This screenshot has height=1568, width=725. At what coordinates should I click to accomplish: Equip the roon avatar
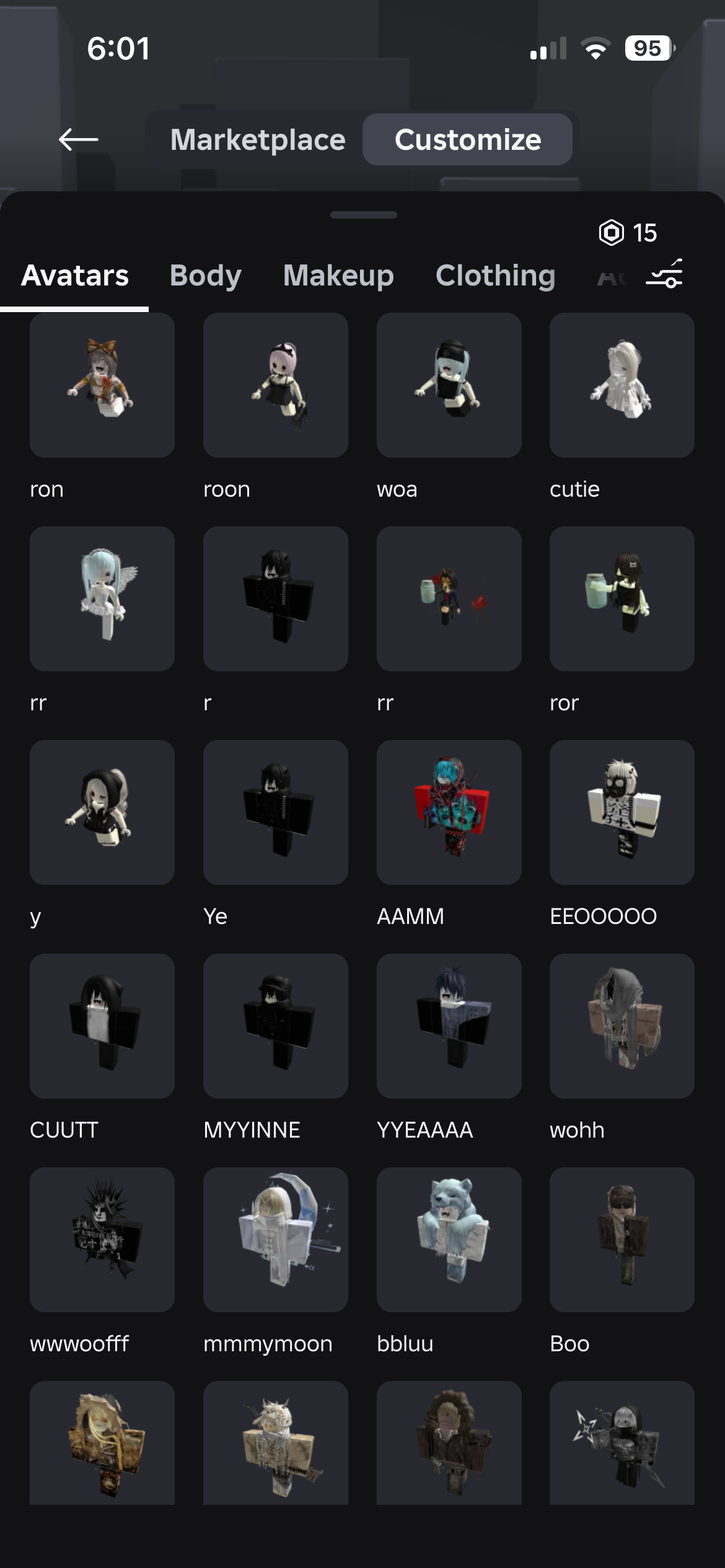coord(276,385)
